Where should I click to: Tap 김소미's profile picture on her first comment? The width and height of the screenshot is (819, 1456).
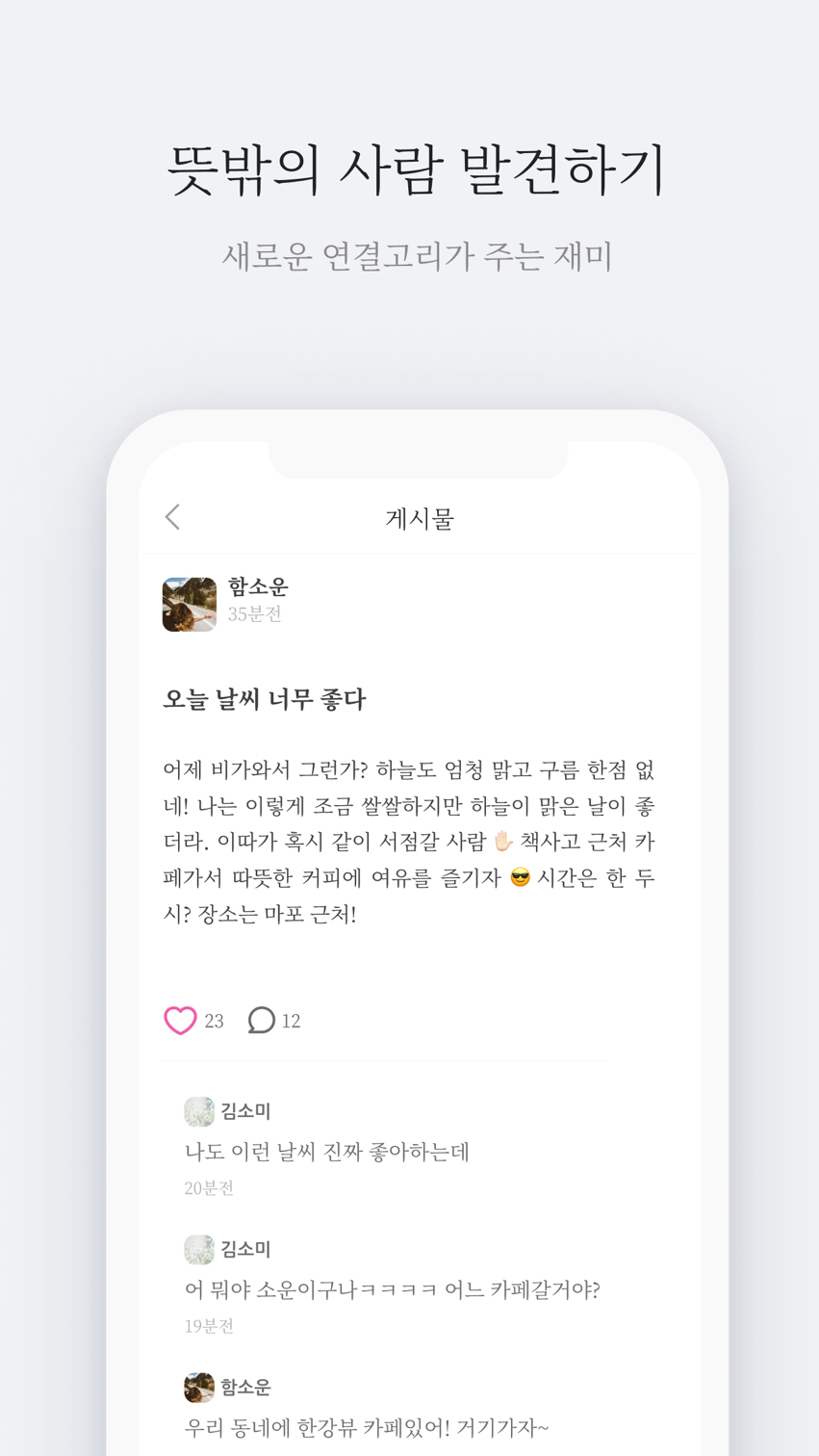coord(198,1110)
